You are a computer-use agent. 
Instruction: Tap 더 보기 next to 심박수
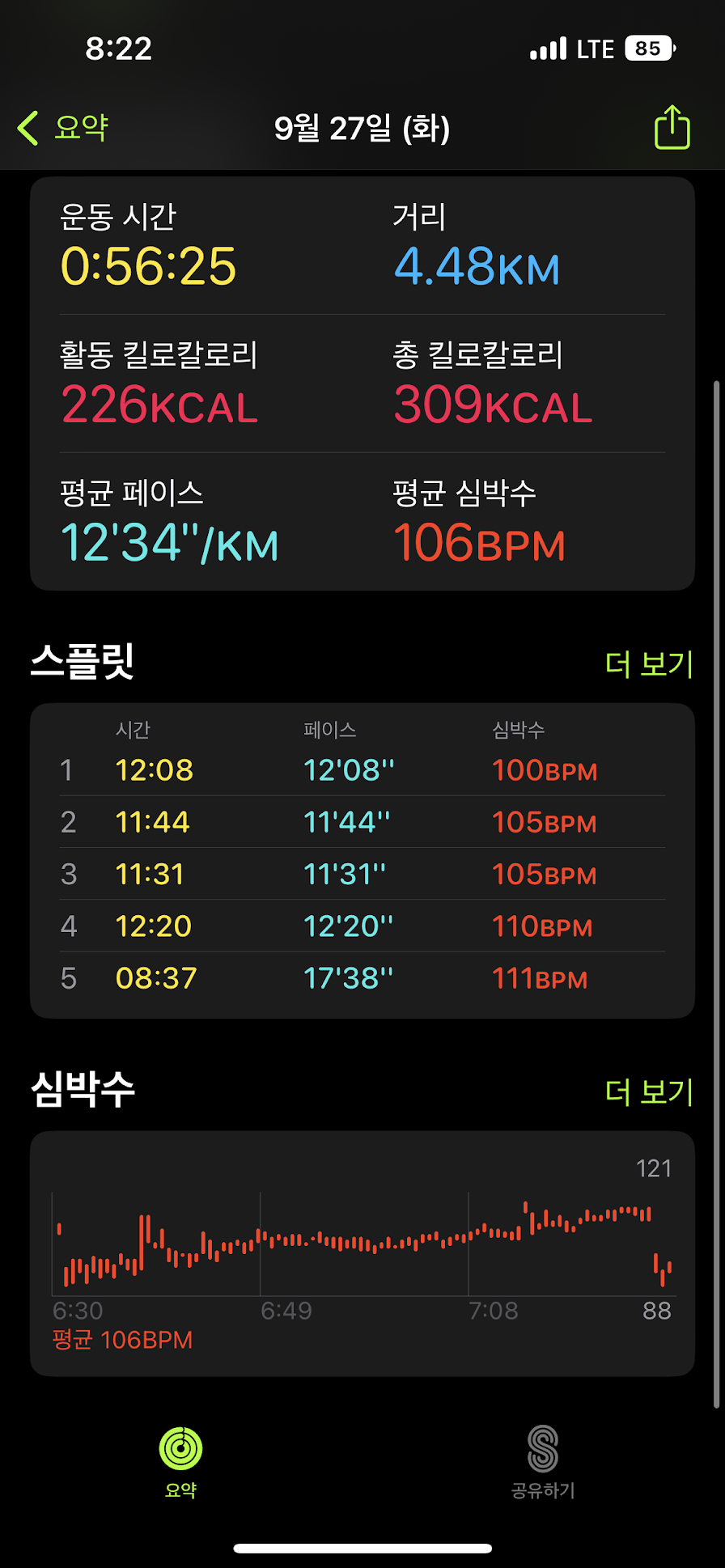(x=649, y=1091)
